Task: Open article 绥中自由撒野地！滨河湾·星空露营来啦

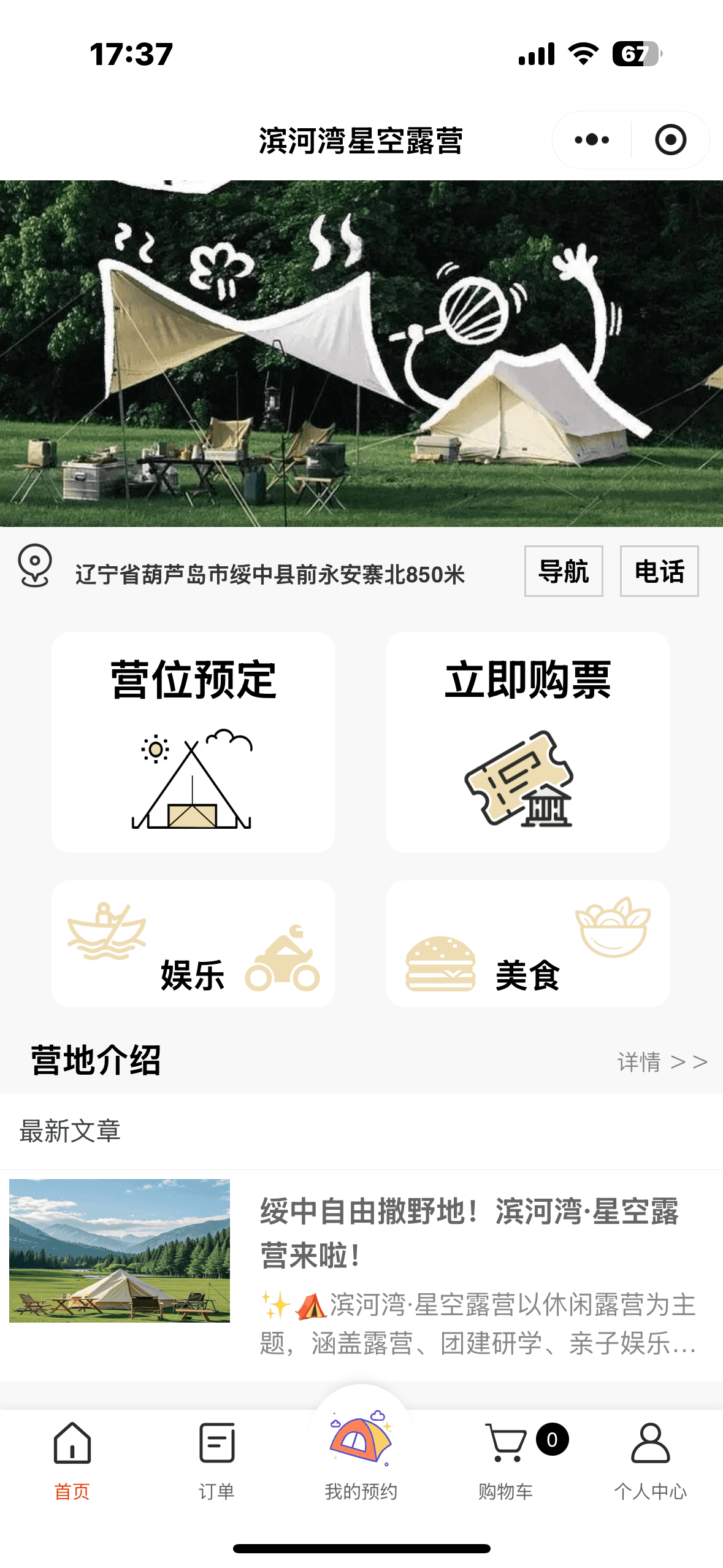Action: point(469,1233)
